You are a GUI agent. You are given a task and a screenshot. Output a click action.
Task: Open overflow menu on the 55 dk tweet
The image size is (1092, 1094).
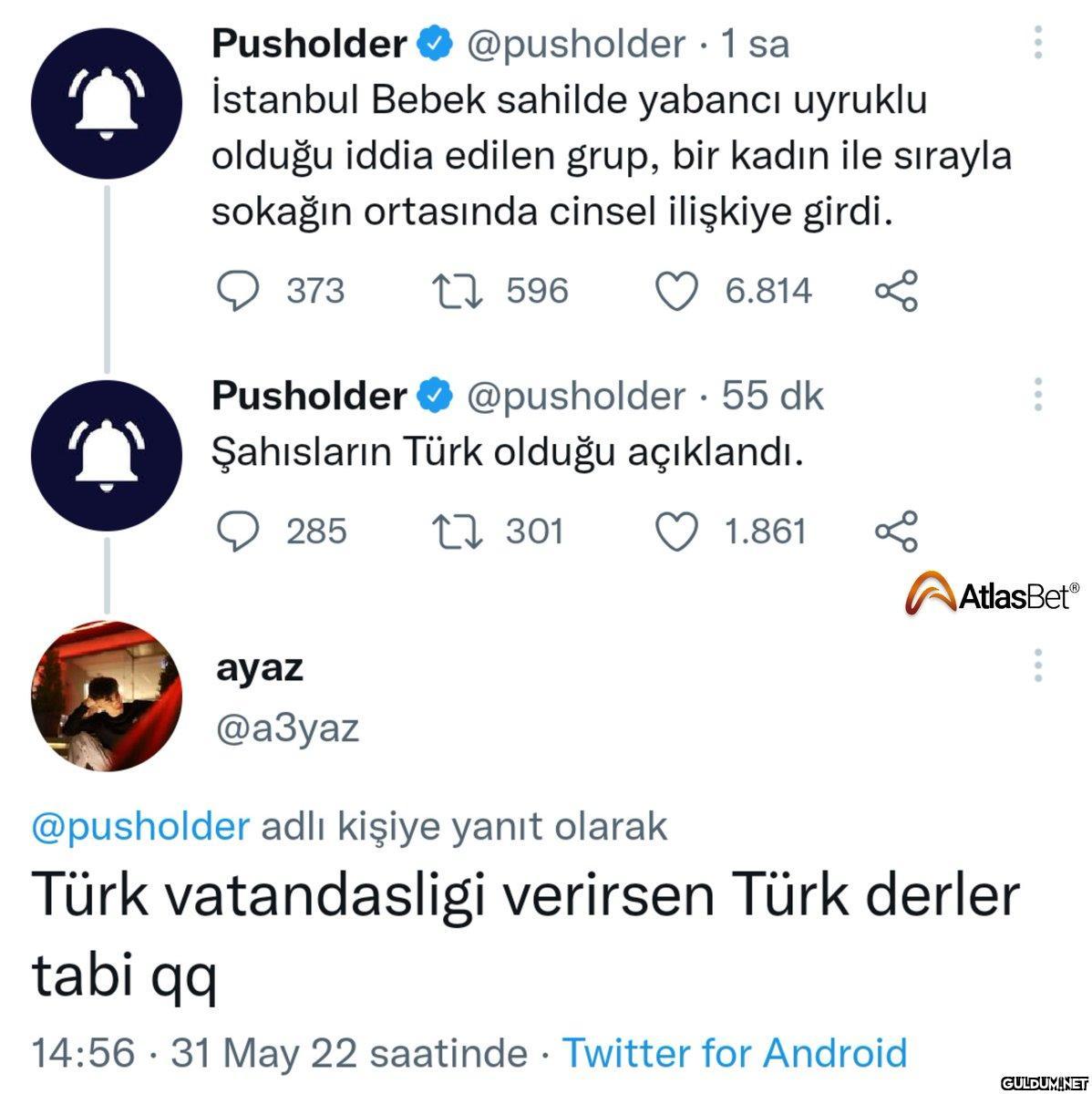pyautogui.click(x=1038, y=395)
